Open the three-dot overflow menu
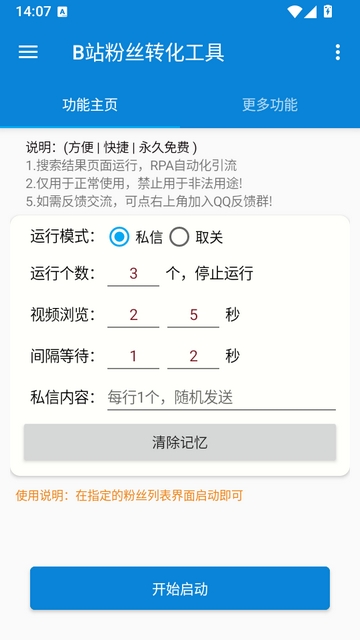This screenshot has width=360, height=640. click(337, 52)
